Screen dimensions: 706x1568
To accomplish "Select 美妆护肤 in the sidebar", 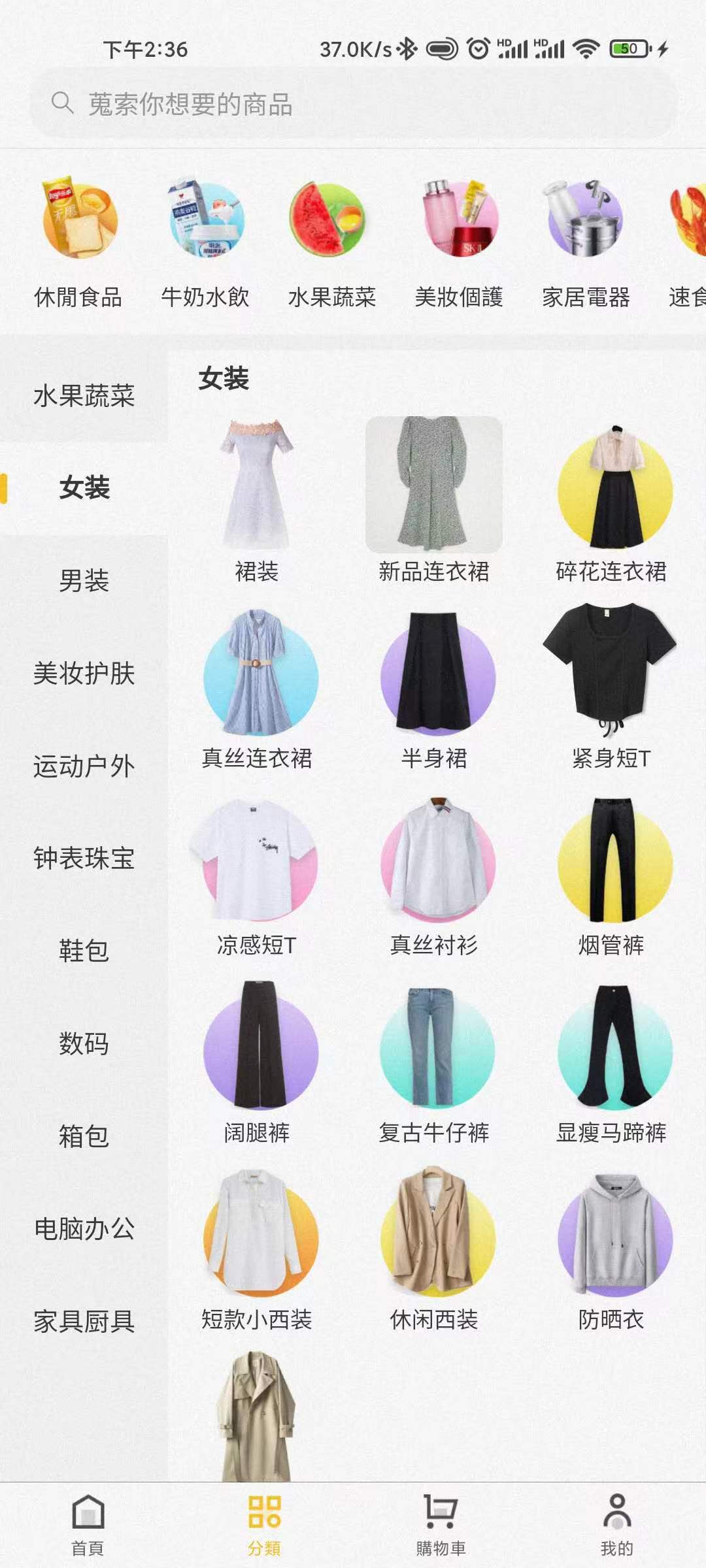I will [84, 674].
